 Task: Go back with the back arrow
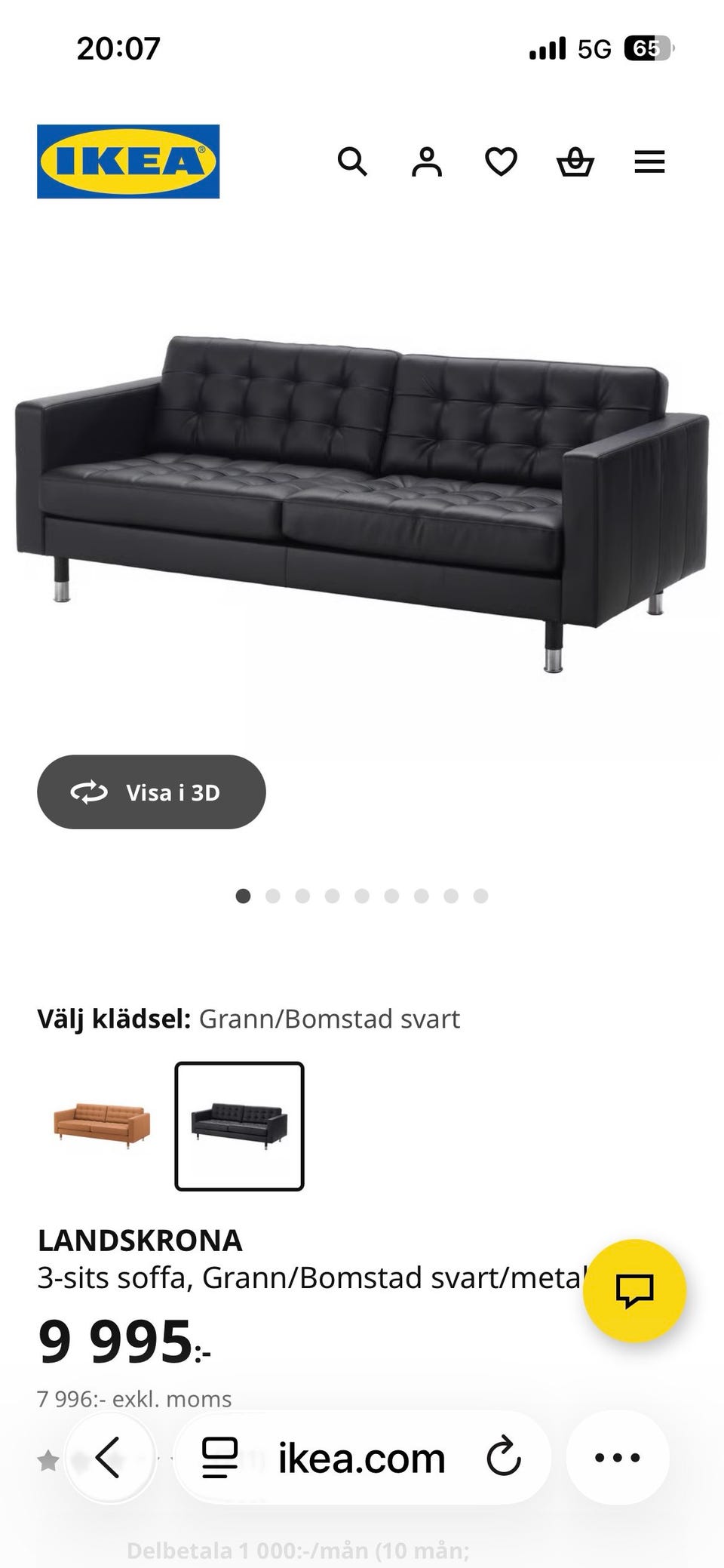click(108, 1456)
